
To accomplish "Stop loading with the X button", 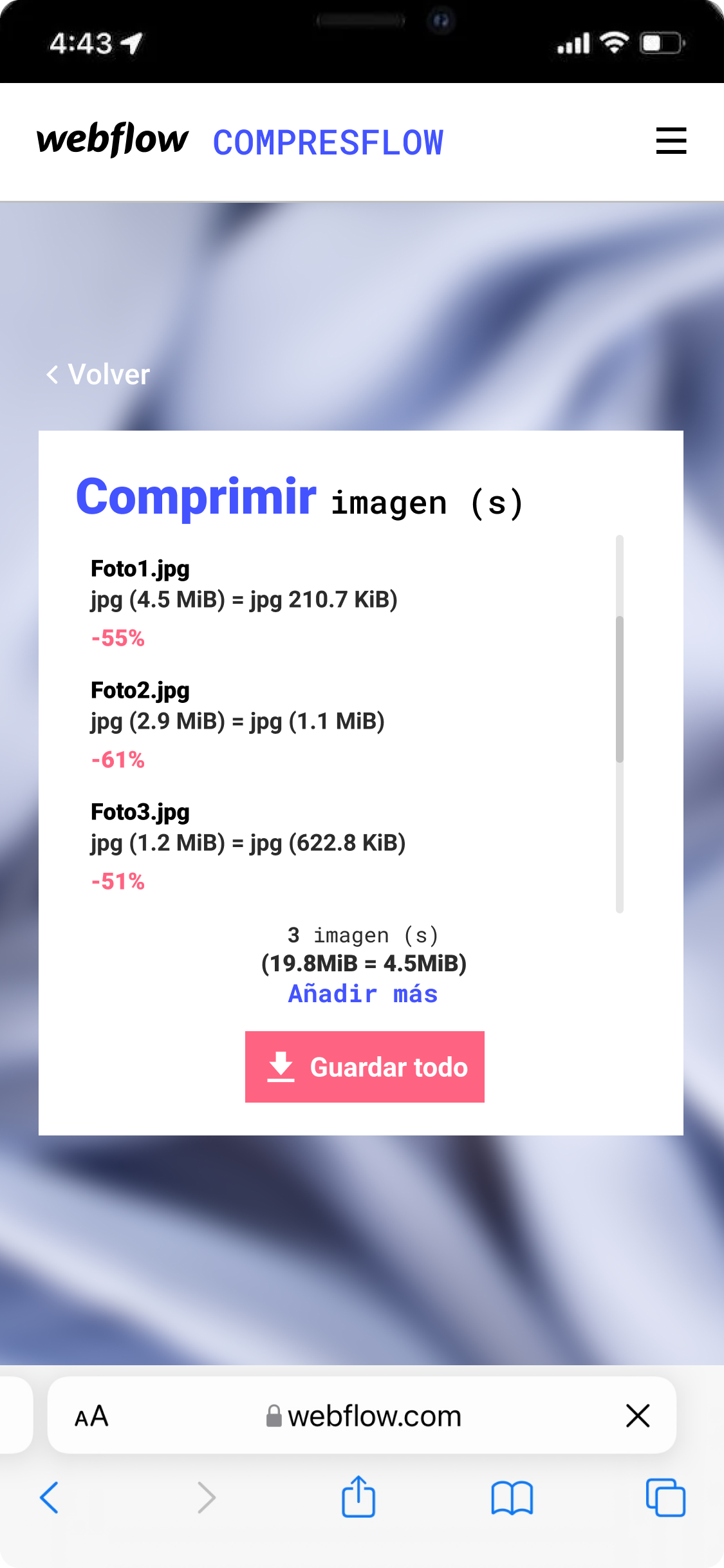I will [x=637, y=1416].
